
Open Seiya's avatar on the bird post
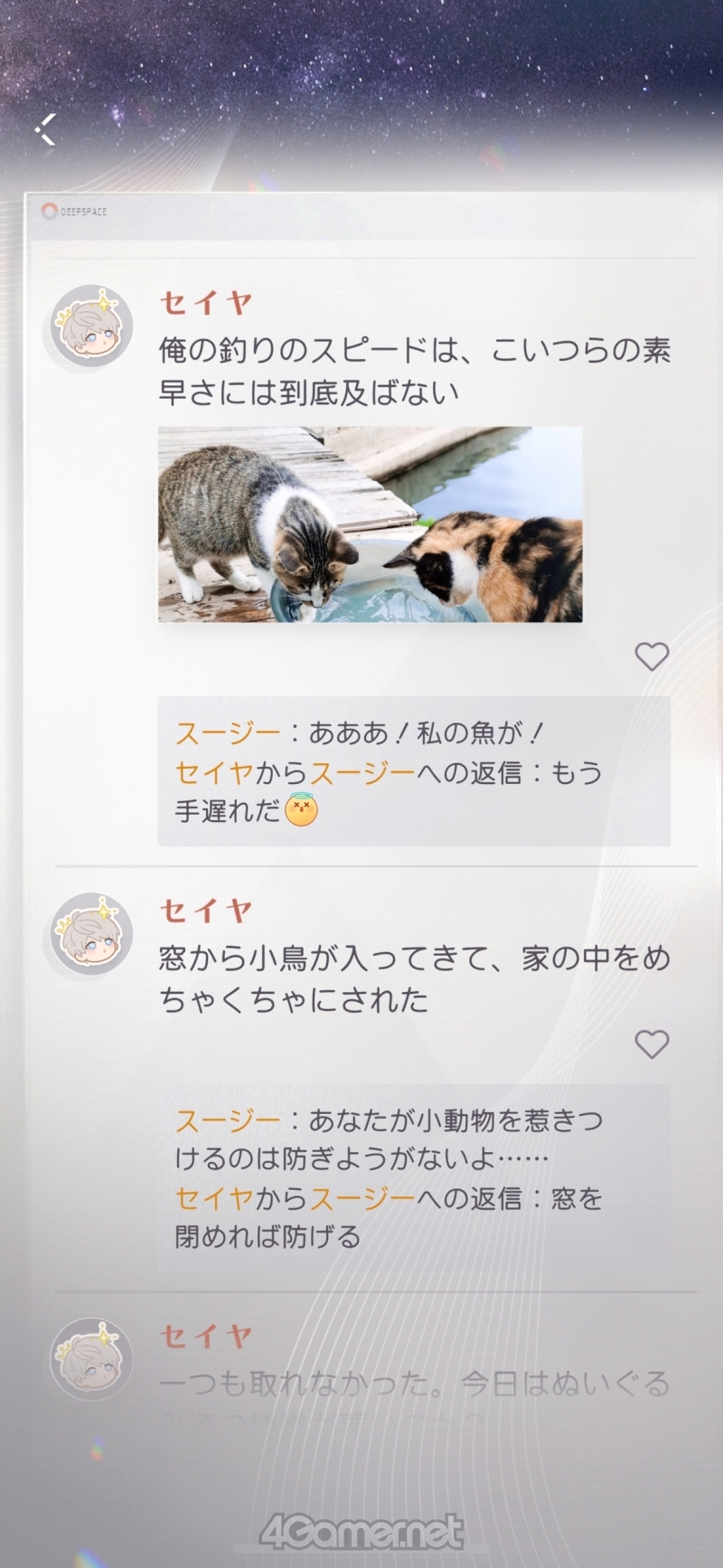tap(89, 936)
